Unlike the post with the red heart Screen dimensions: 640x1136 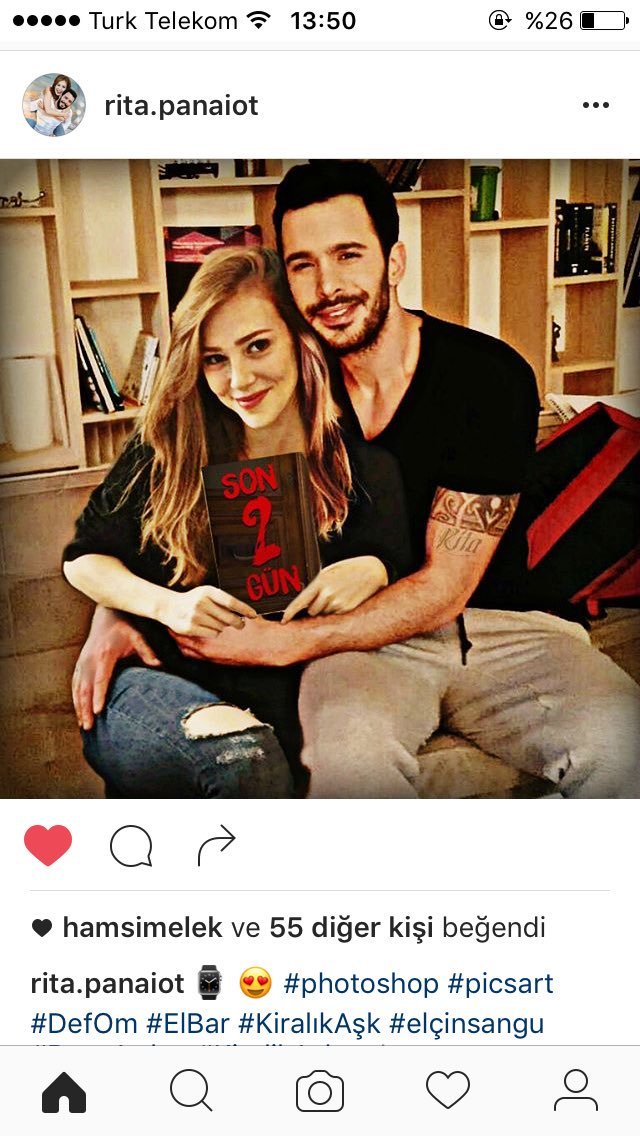tap(48, 846)
